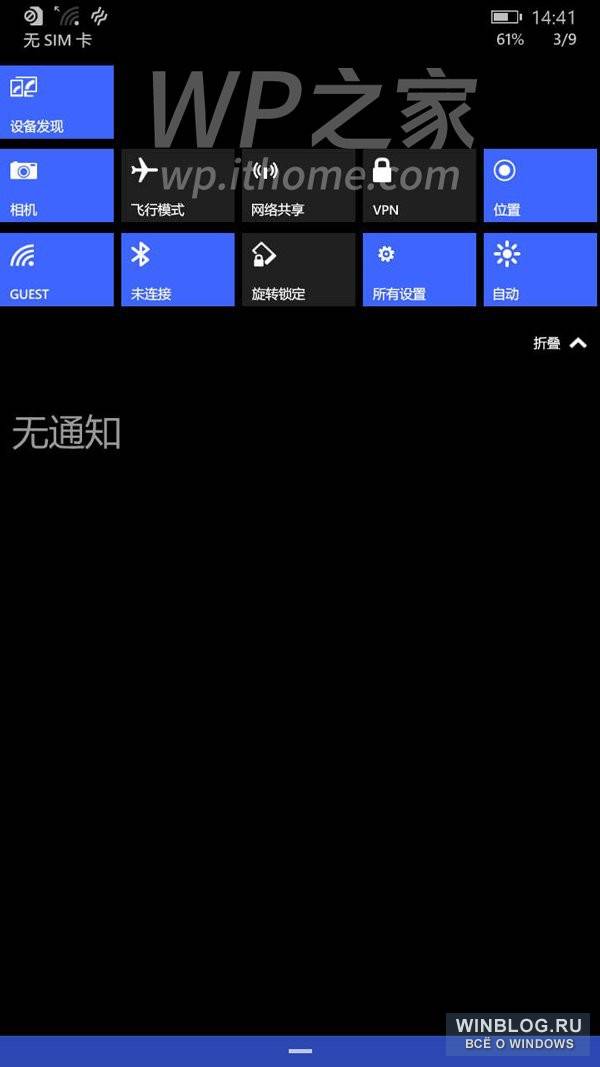Viewport: 600px width, 1067px height.
Task: Tap the Bluetooth 未连接 tile
Action: pyautogui.click(x=178, y=269)
